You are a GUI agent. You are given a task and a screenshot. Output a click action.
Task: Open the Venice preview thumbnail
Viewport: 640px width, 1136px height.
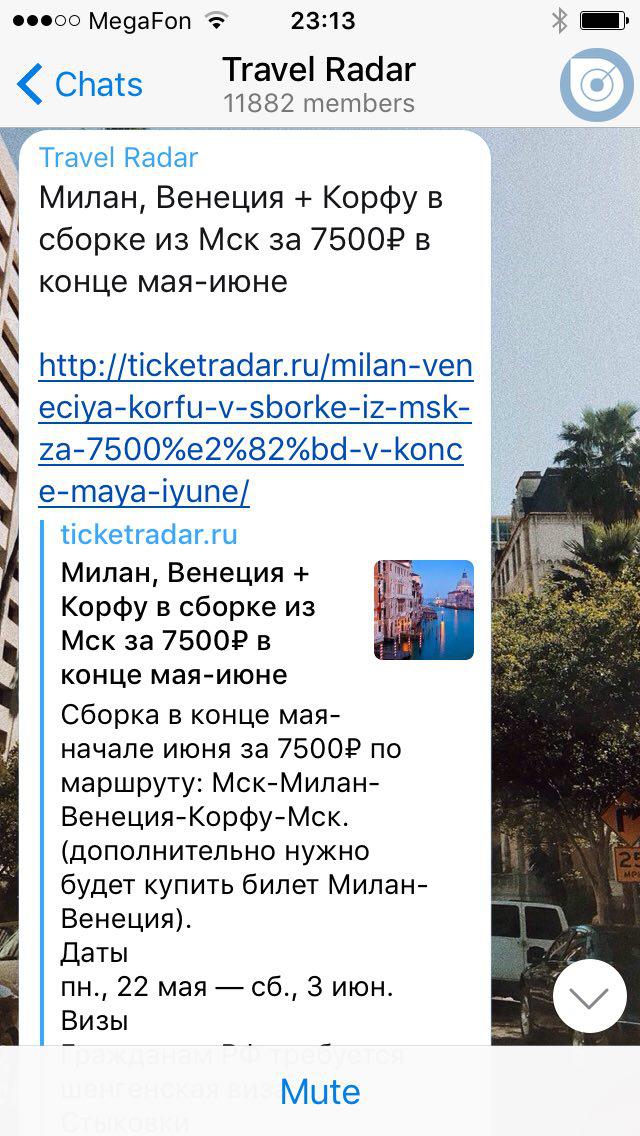[424, 610]
